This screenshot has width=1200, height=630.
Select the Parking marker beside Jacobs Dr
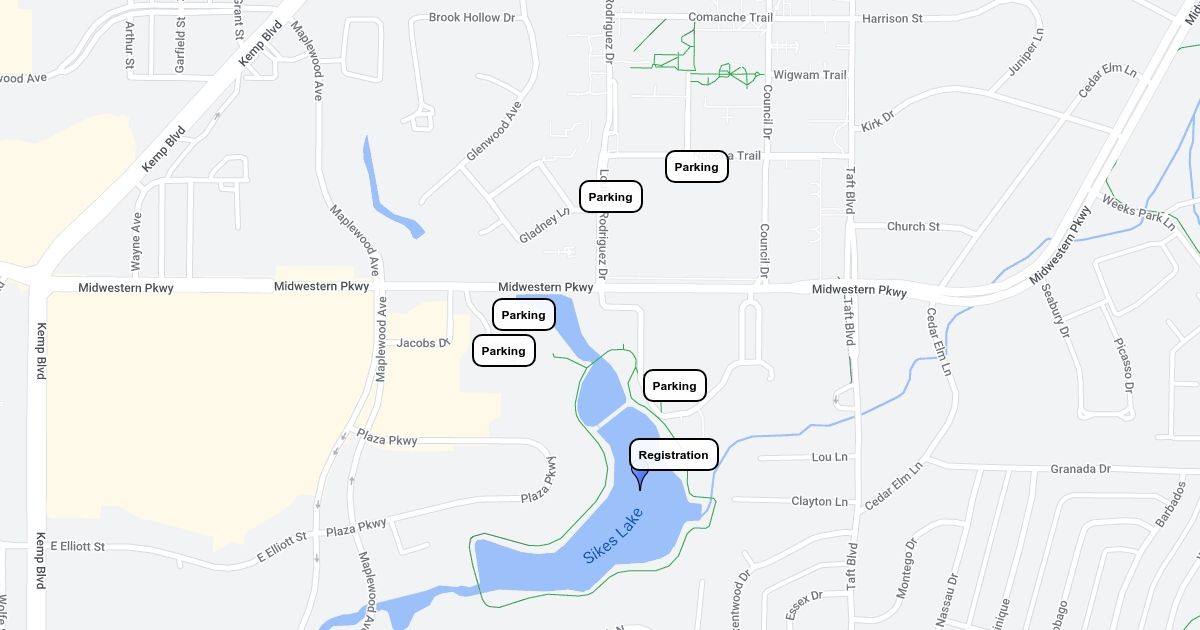503,351
